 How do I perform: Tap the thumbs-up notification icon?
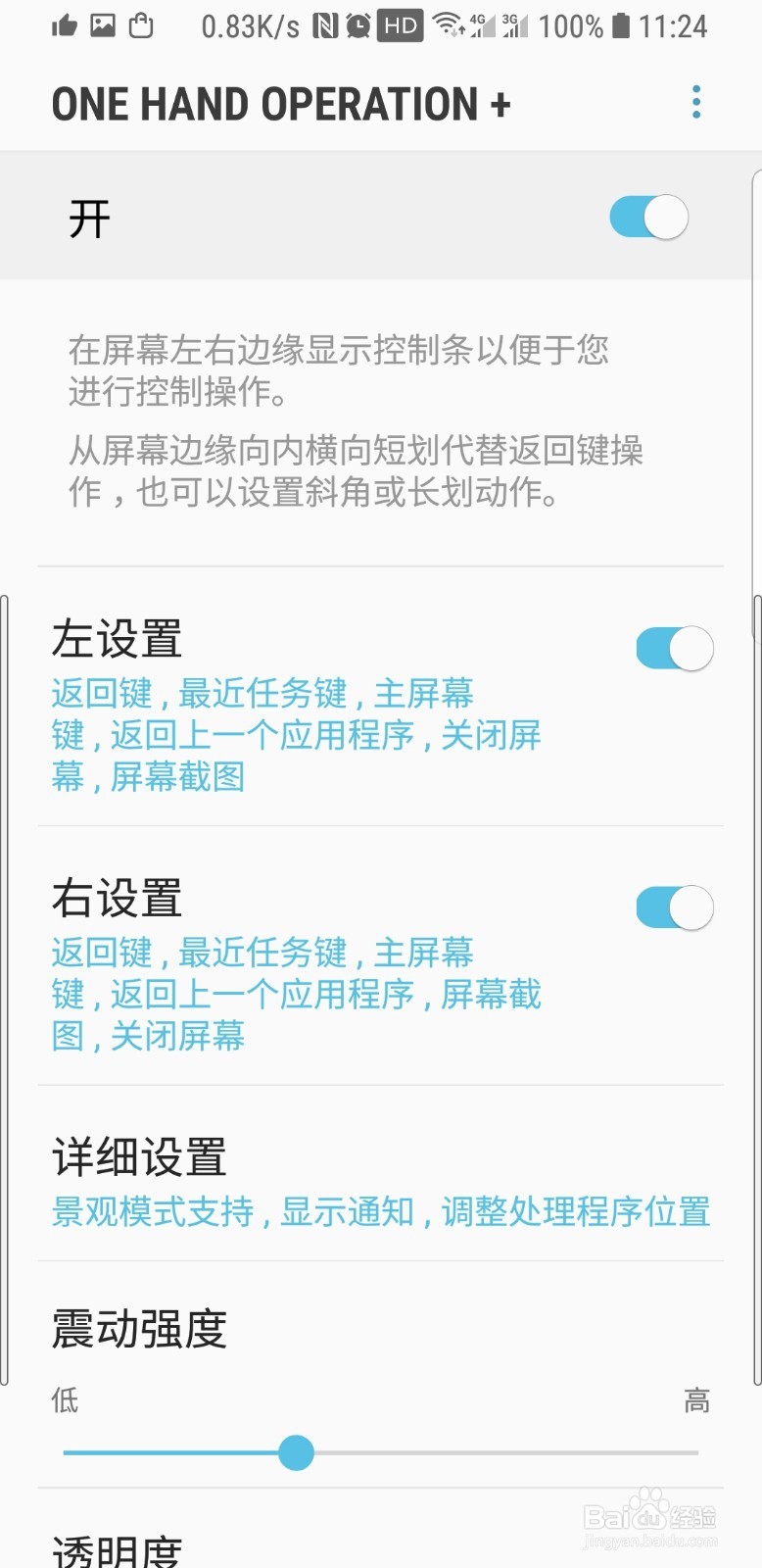[63, 25]
